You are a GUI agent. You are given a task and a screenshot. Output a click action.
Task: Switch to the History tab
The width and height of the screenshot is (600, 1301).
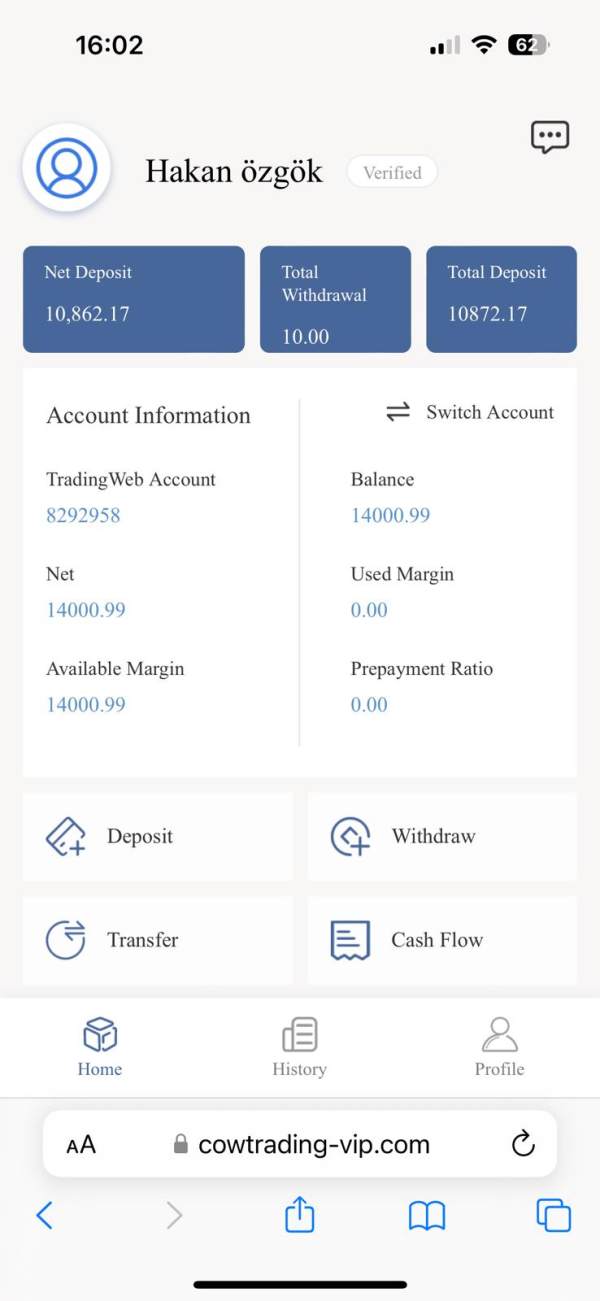(299, 1047)
